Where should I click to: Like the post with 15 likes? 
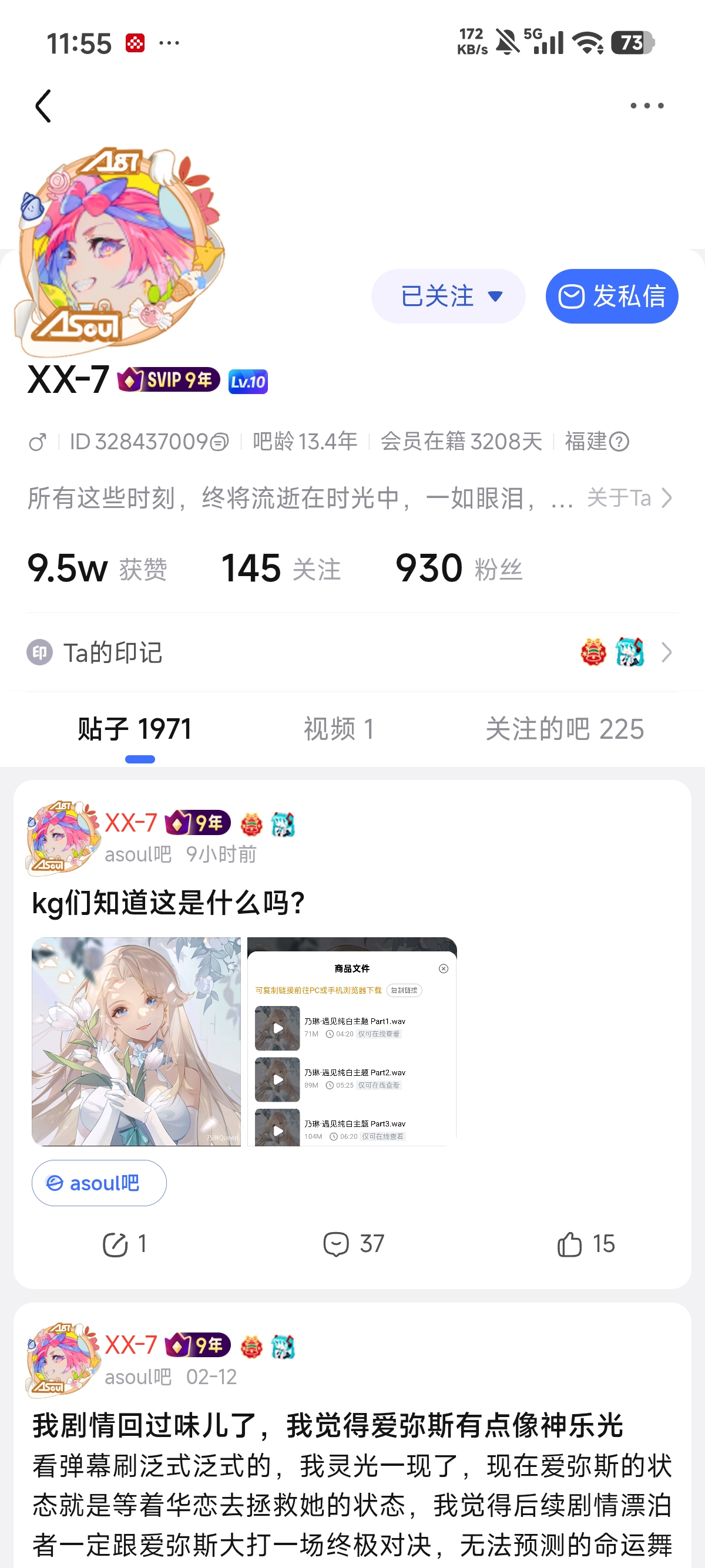pyautogui.click(x=586, y=1244)
